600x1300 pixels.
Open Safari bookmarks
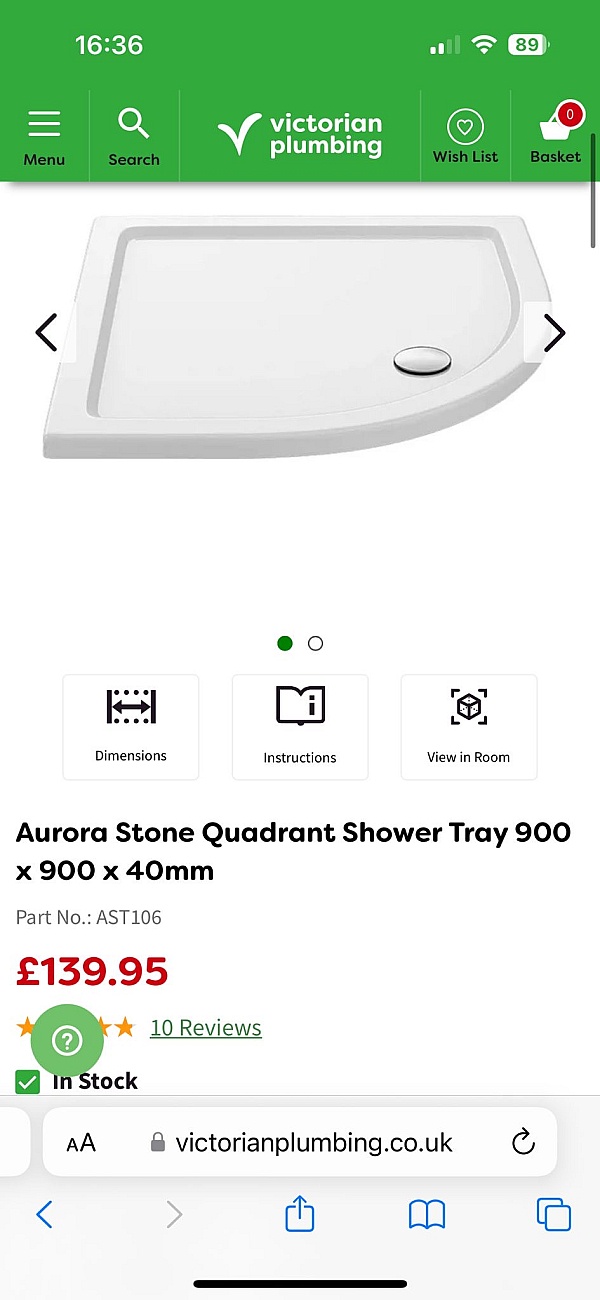pyautogui.click(x=427, y=1215)
